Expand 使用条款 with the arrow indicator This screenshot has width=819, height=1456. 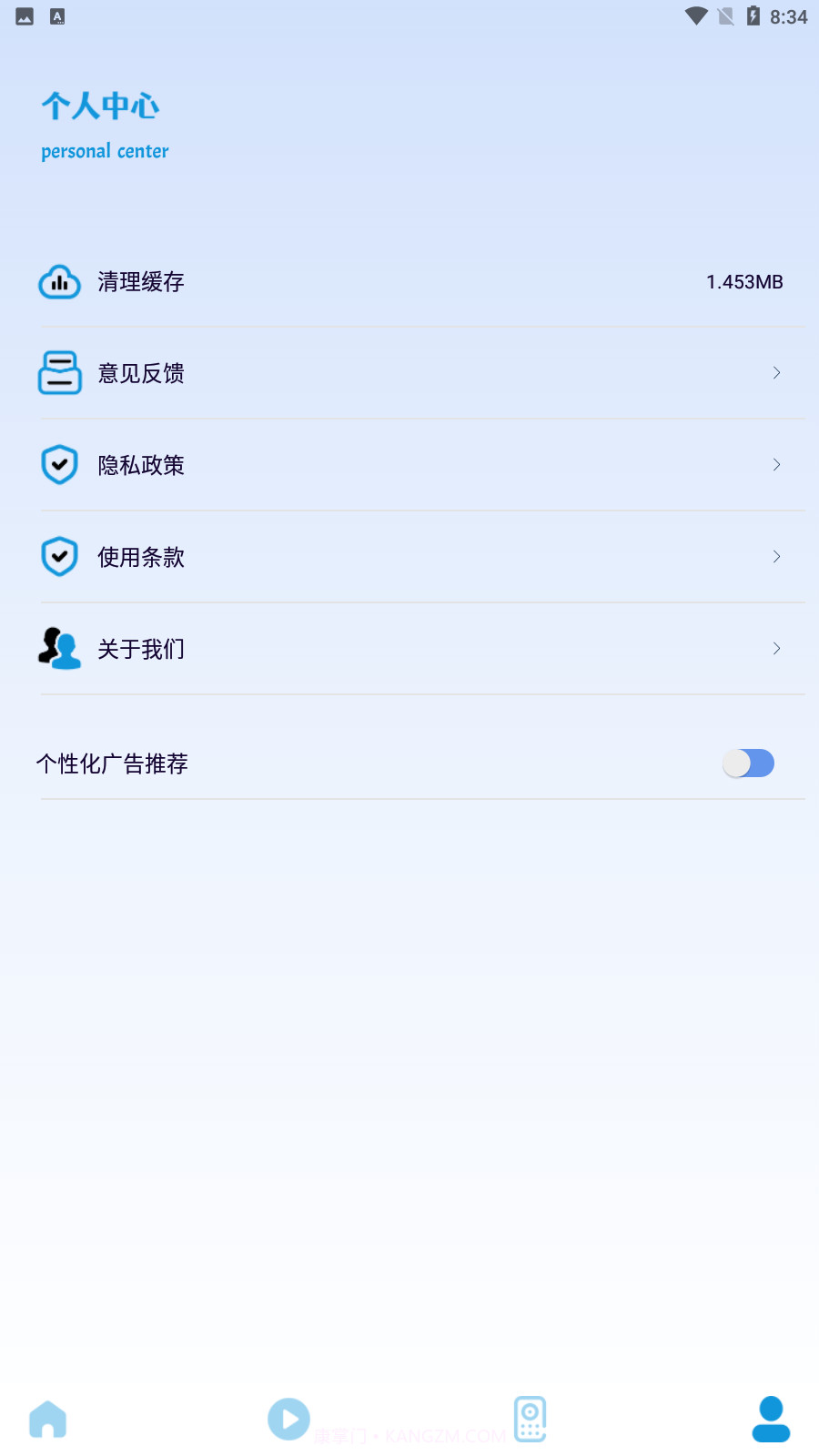(x=776, y=556)
